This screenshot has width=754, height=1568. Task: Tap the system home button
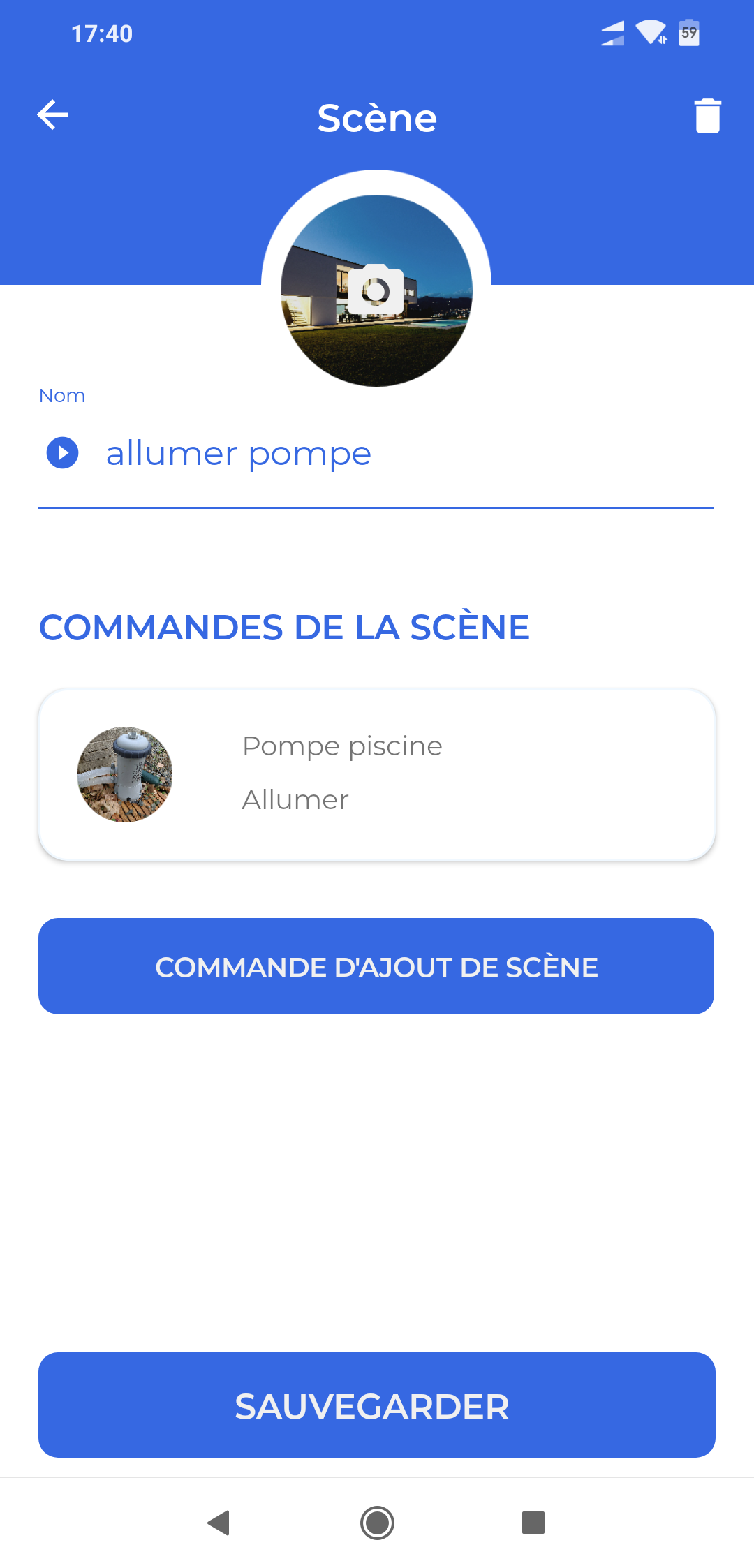click(x=377, y=1523)
